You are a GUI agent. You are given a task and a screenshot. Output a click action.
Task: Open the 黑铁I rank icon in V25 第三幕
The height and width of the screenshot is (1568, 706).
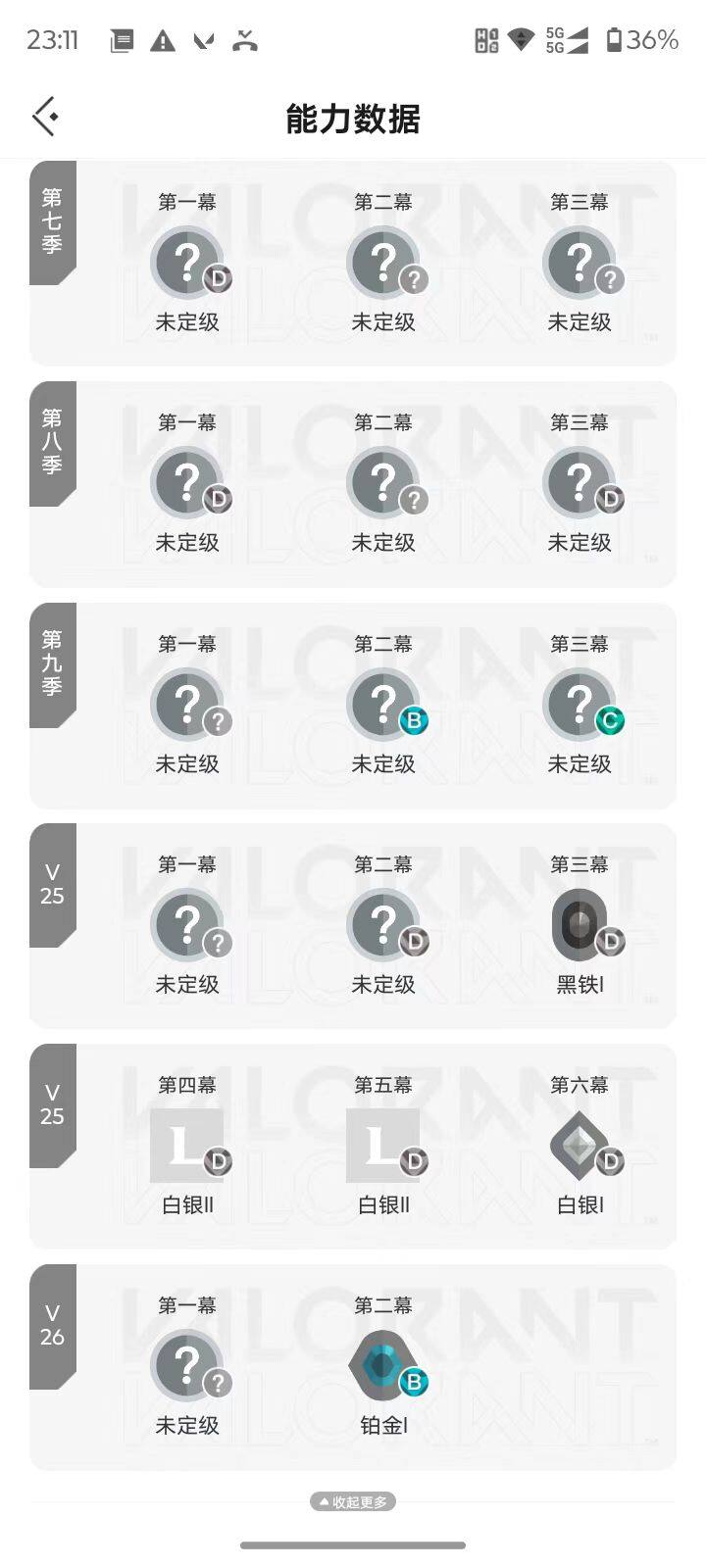[580, 925]
